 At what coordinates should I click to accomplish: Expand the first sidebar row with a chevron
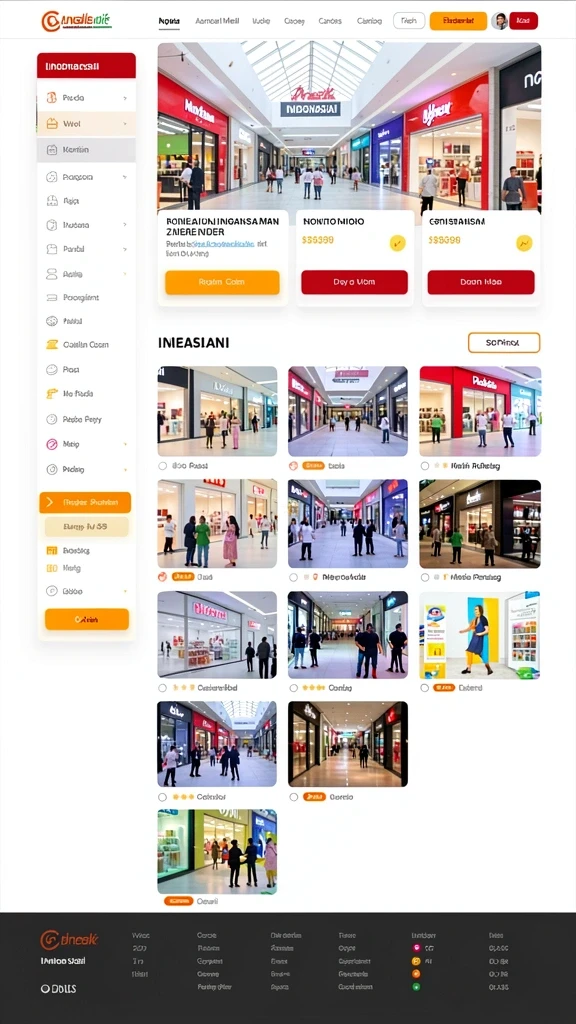tap(86, 98)
